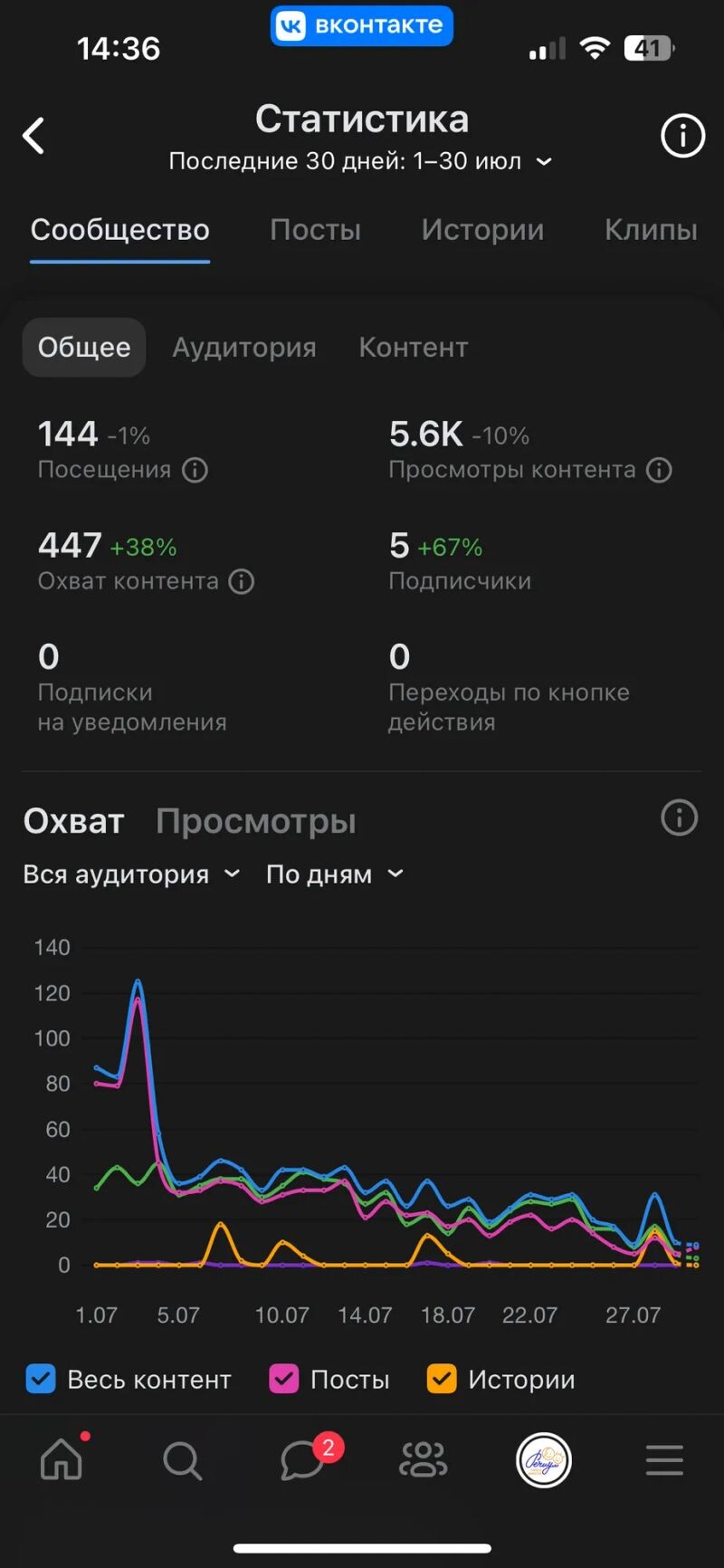The height and width of the screenshot is (1568, 724).
Task: Expand the По дням grouping dropdown
Action: click(x=334, y=875)
